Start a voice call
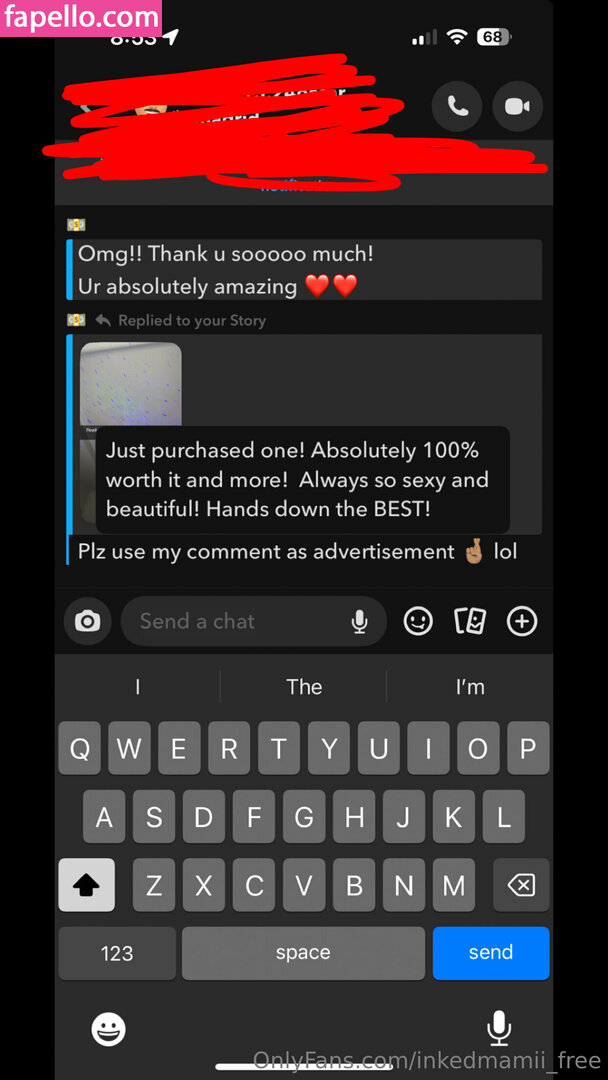Image resolution: width=608 pixels, height=1080 pixels. coord(458,107)
